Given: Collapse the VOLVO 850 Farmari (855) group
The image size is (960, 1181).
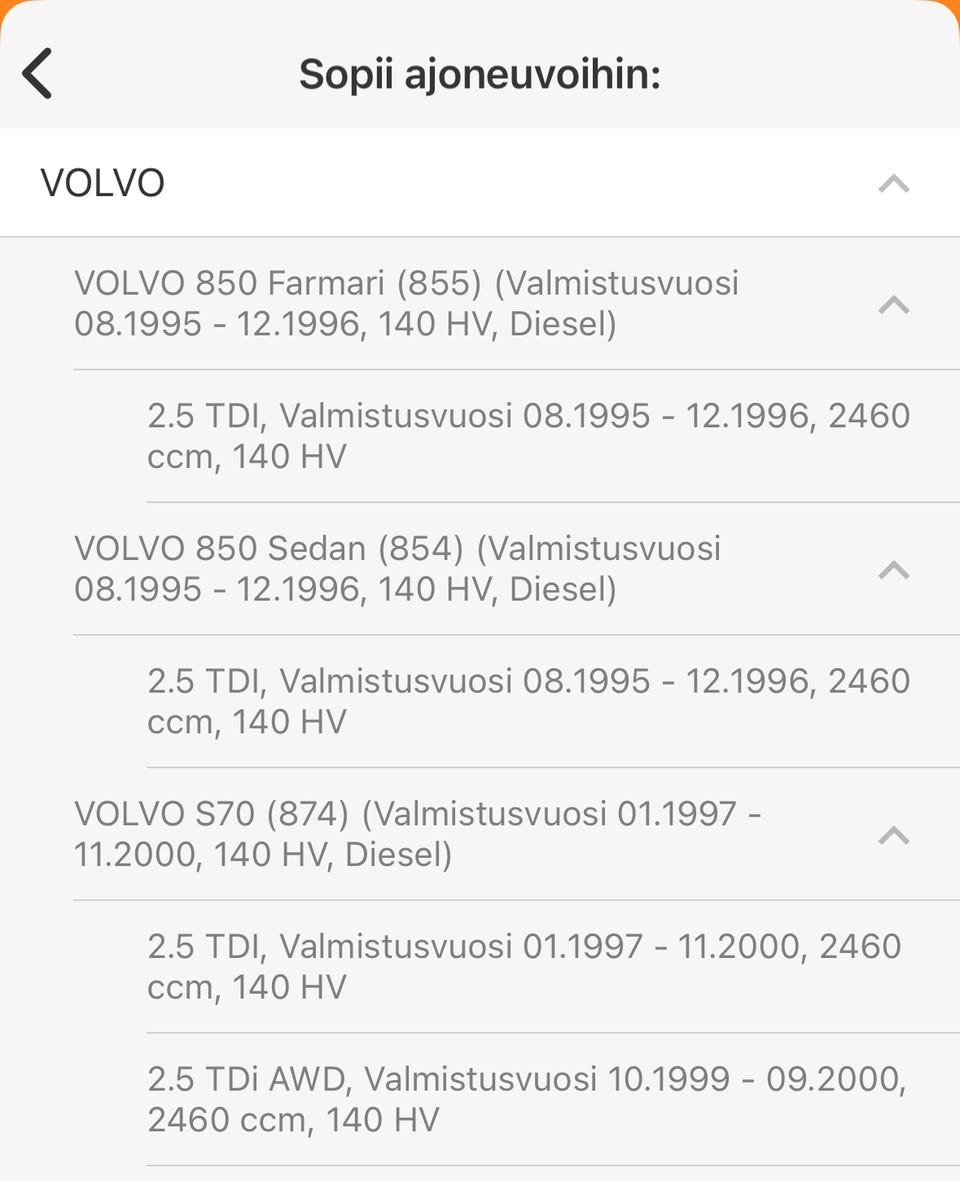Looking at the screenshot, I should (x=893, y=304).
